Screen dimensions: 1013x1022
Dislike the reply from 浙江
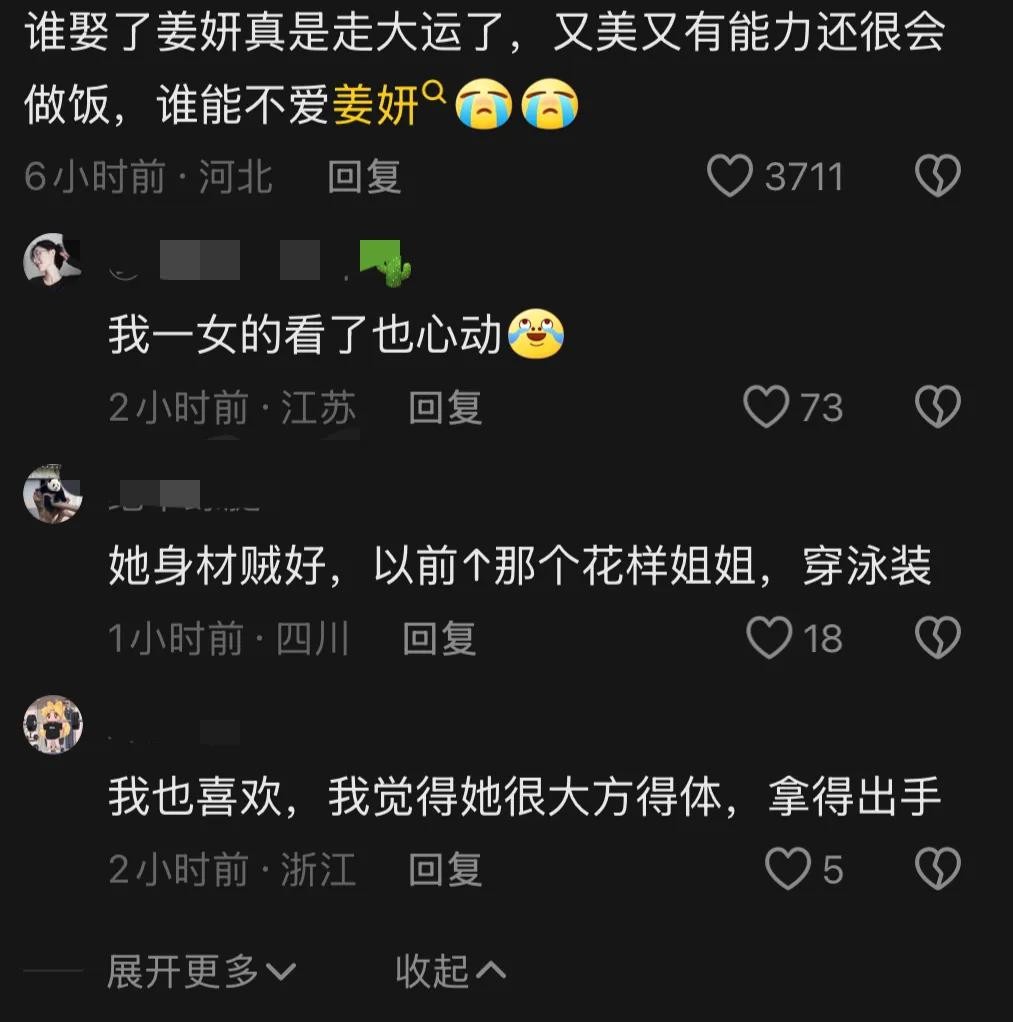pos(937,869)
